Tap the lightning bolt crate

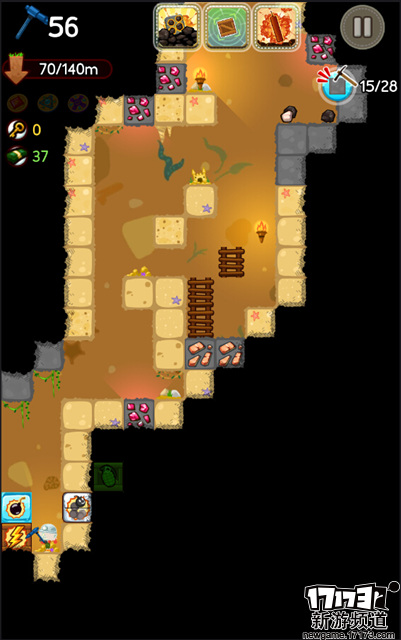(16, 538)
